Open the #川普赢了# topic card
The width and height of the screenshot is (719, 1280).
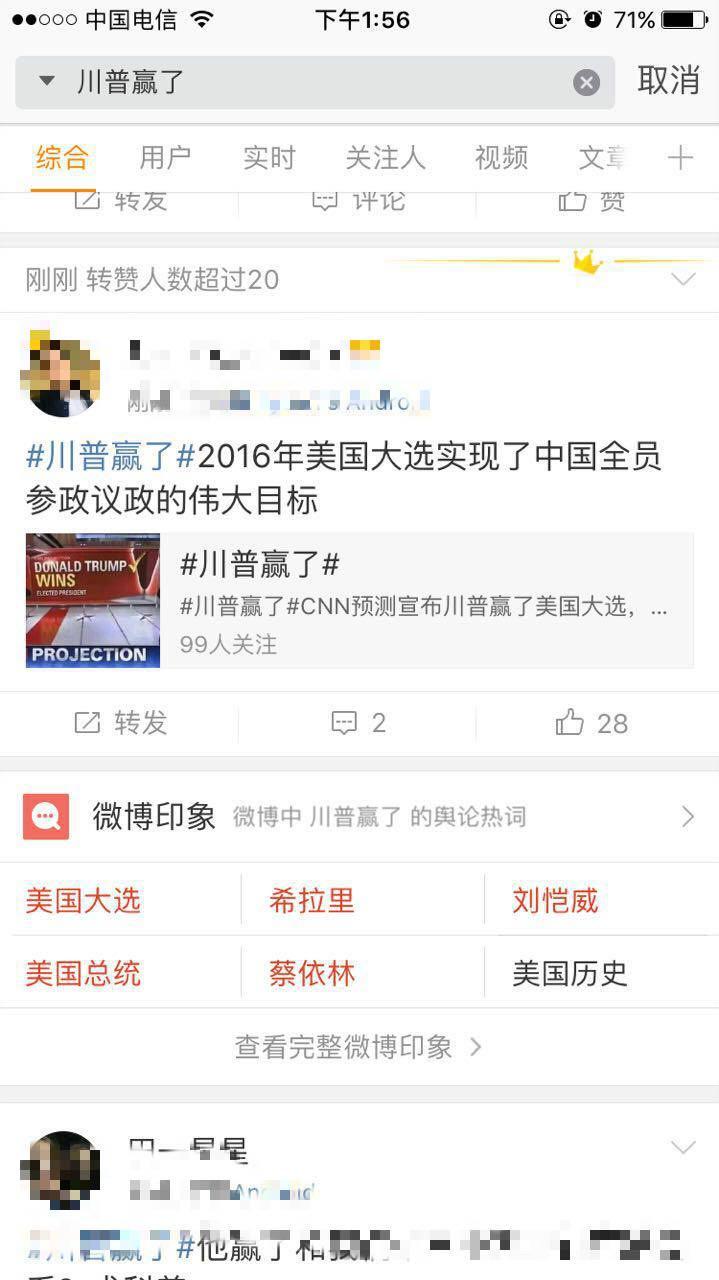(360, 600)
